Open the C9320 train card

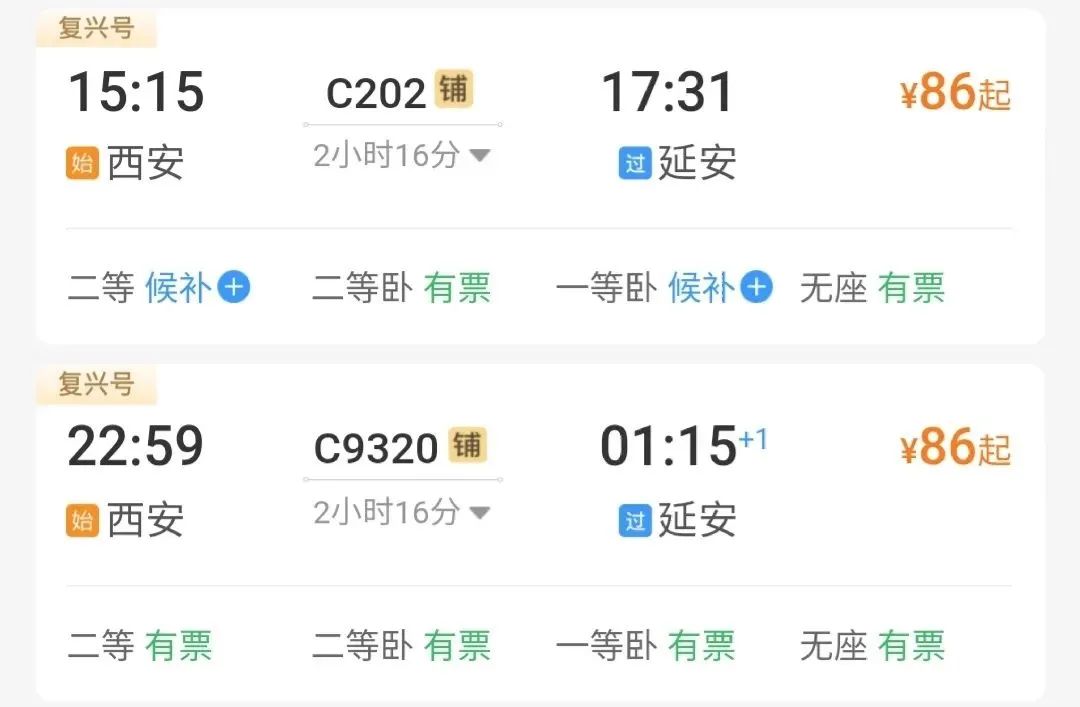(x=540, y=533)
